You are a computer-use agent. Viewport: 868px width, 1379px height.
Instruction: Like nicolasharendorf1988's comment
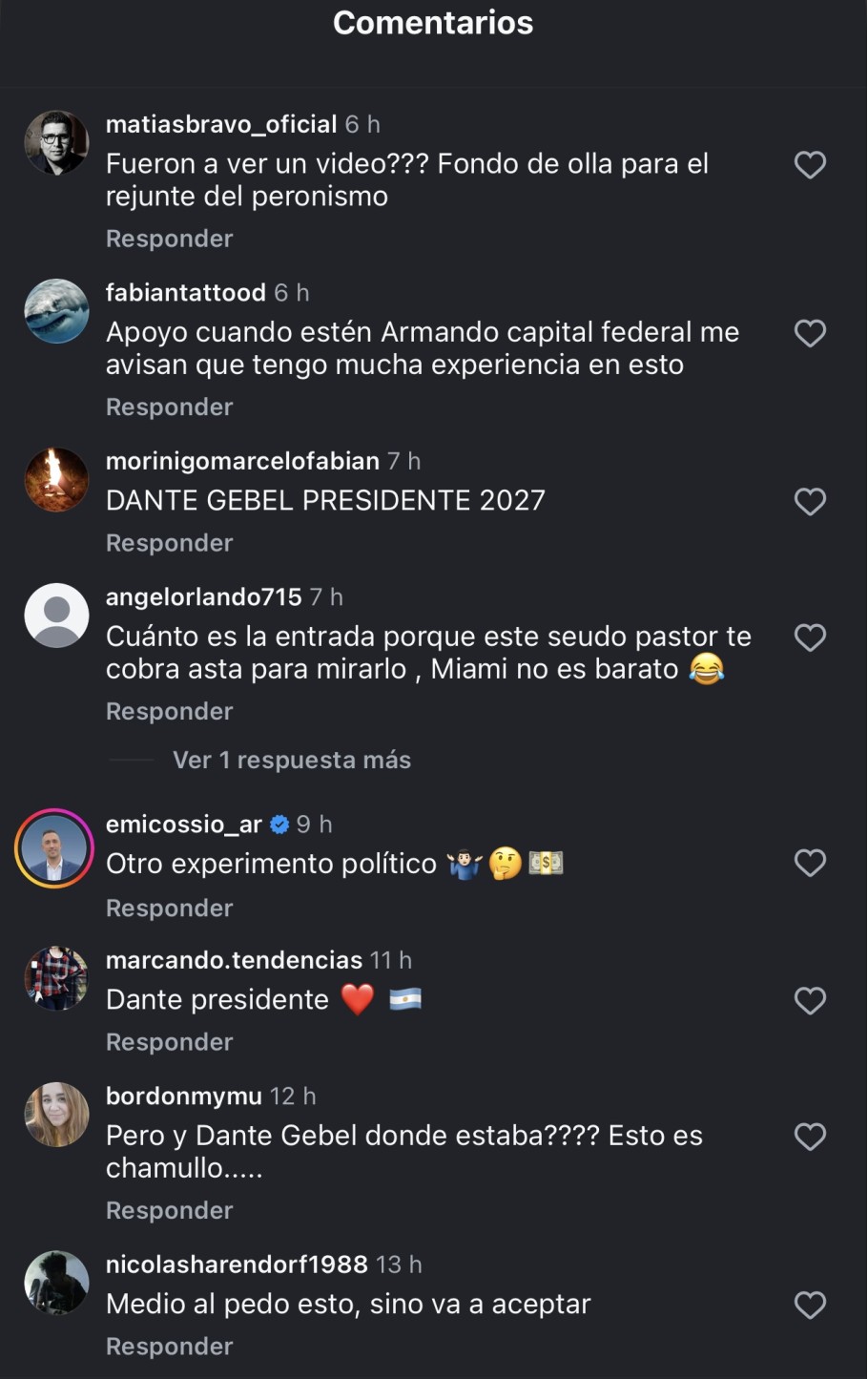pyautogui.click(x=810, y=1306)
